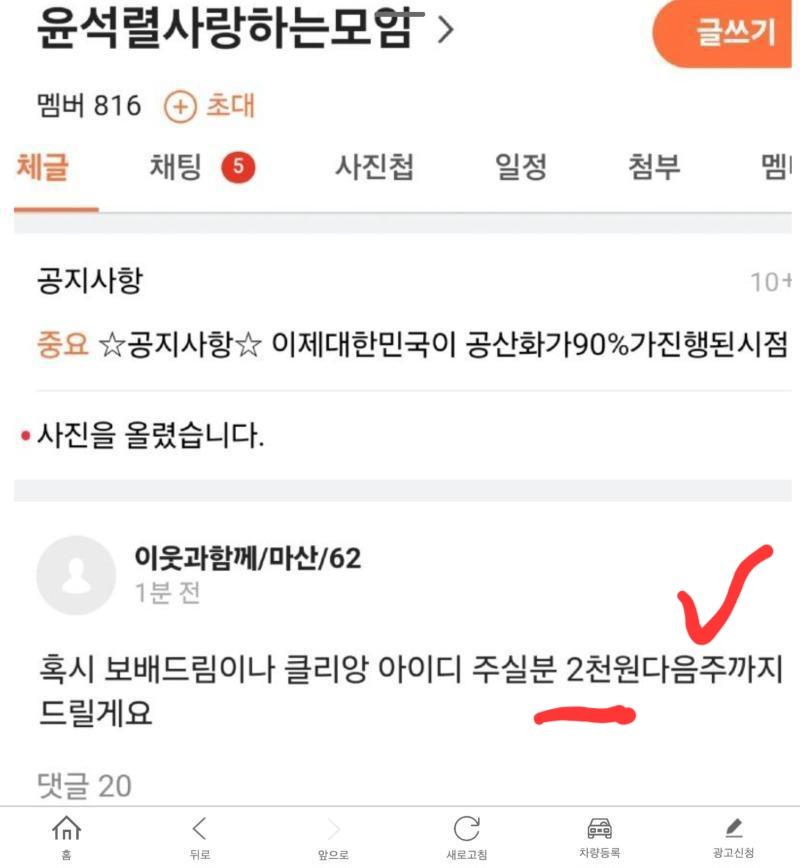The height and width of the screenshot is (868, 800).
Task: Open the 중요 공지사항 notice
Action: pos(410,346)
